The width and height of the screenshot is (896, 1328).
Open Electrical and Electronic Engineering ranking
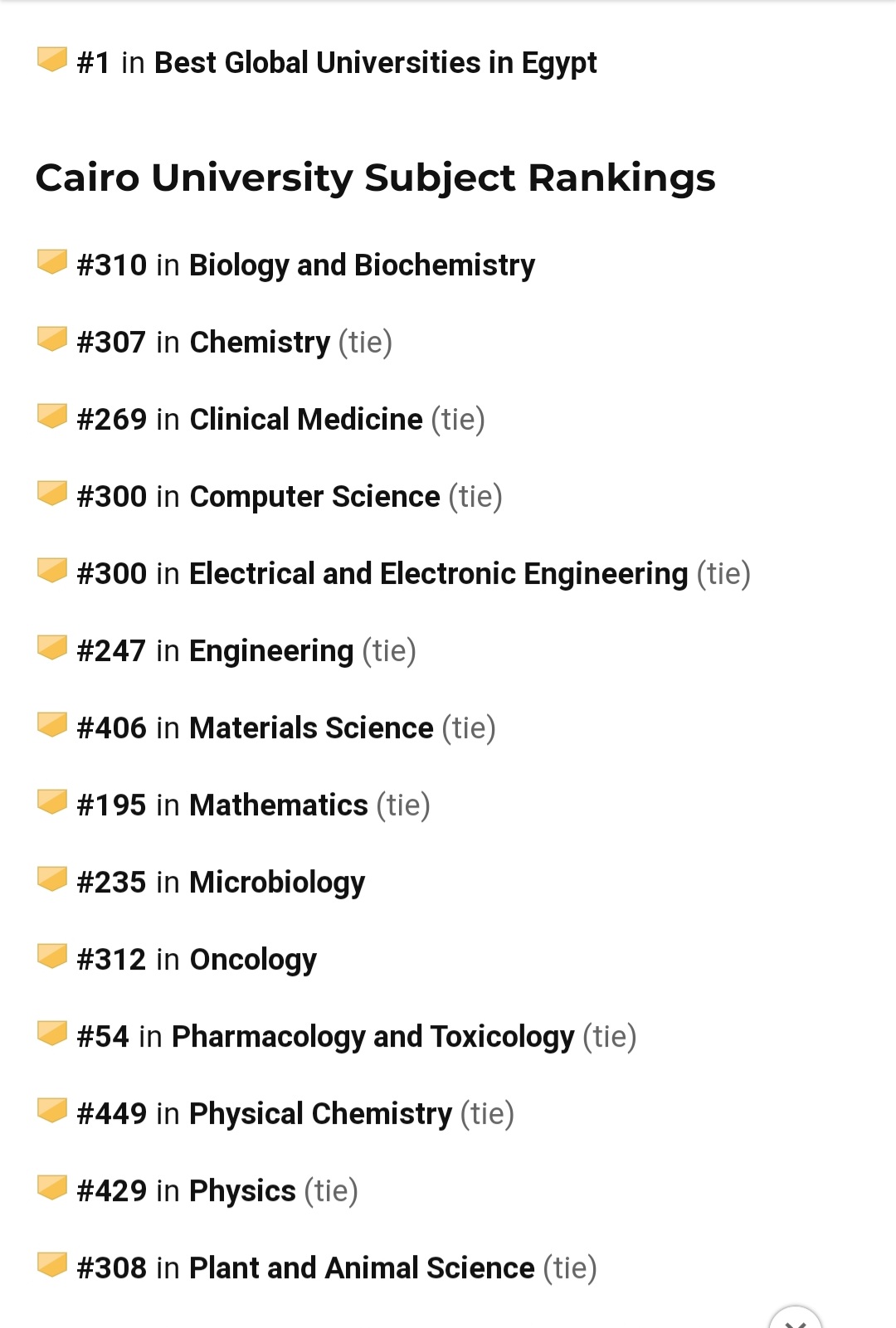[x=438, y=574]
